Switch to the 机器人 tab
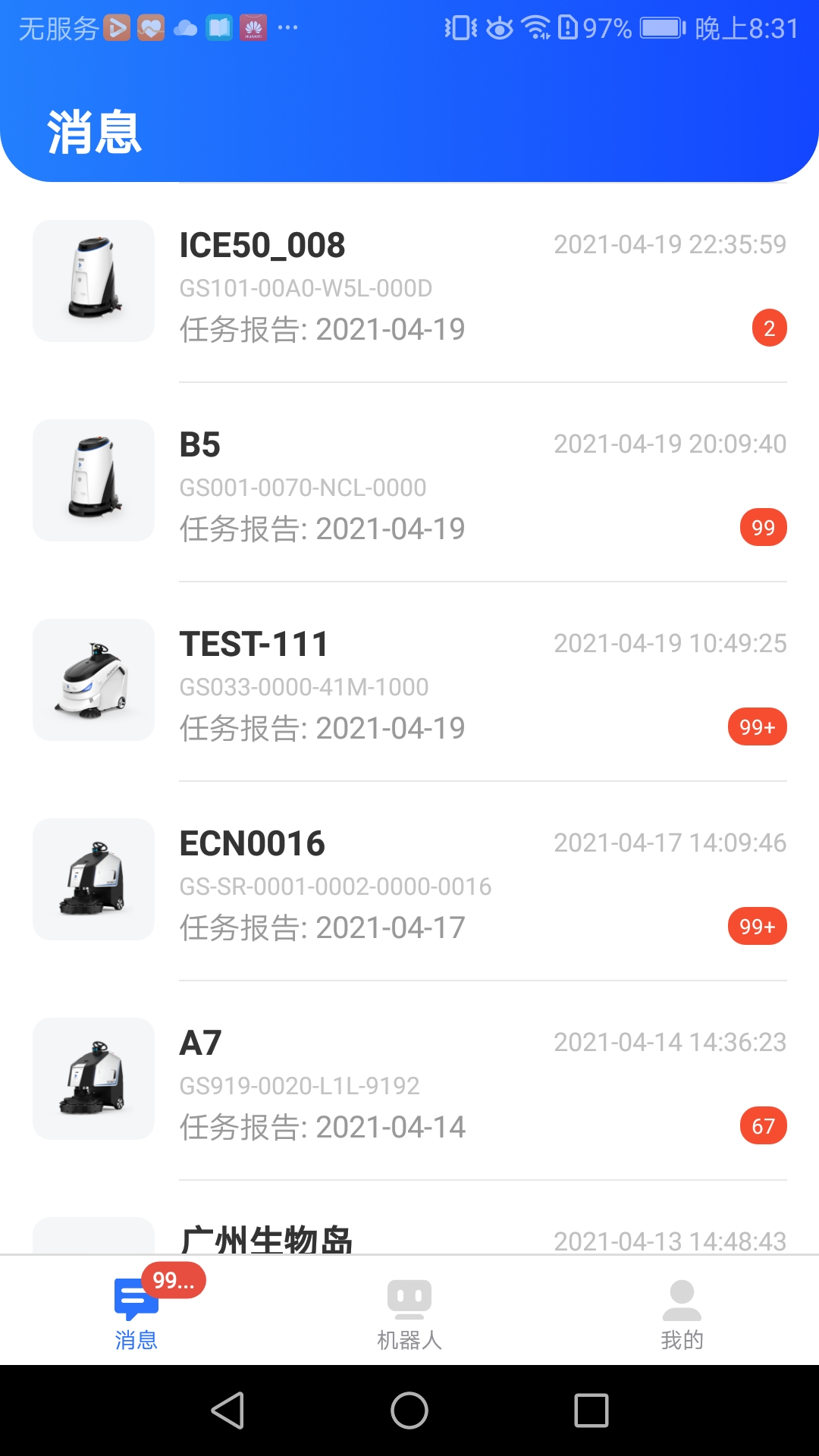 click(x=409, y=1310)
